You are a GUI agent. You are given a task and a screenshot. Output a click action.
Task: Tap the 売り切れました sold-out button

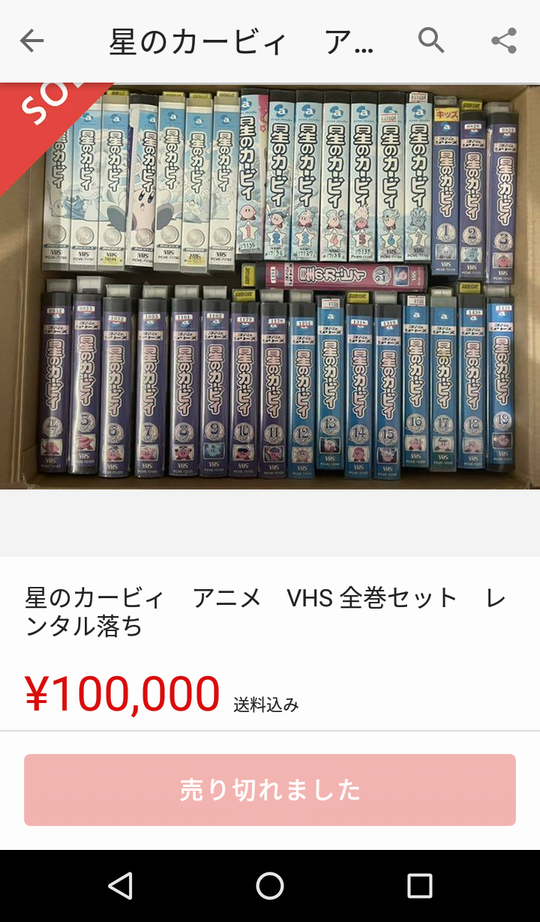click(270, 790)
